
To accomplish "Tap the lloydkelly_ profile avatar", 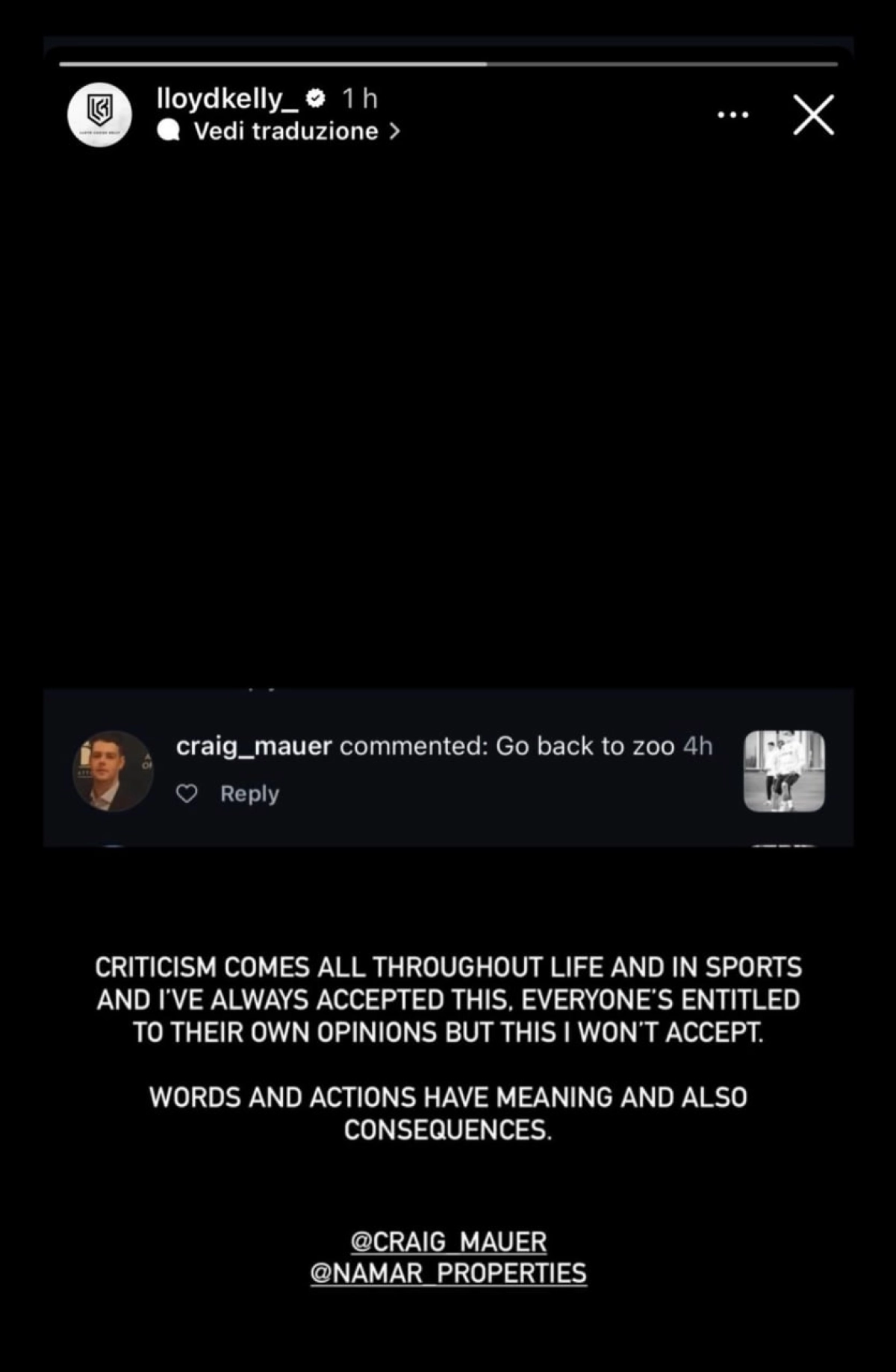I will tap(99, 114).
